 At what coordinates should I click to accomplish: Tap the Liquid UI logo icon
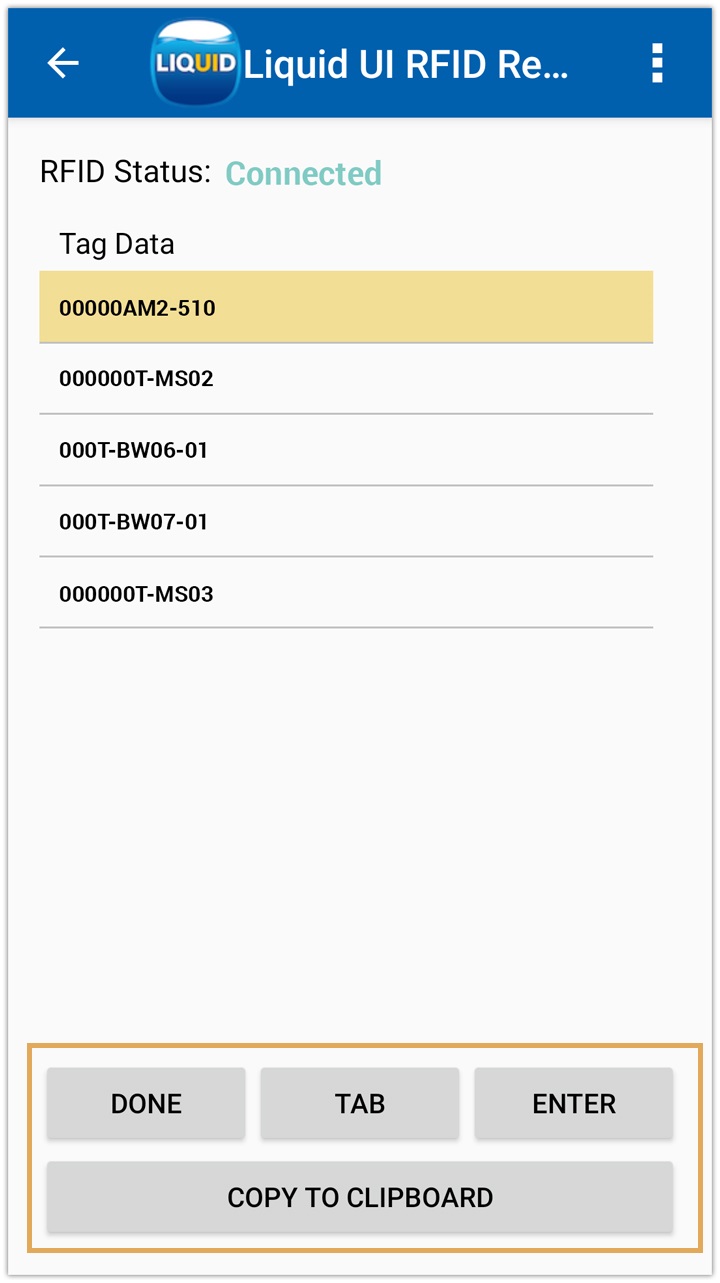tap(195, 63)
